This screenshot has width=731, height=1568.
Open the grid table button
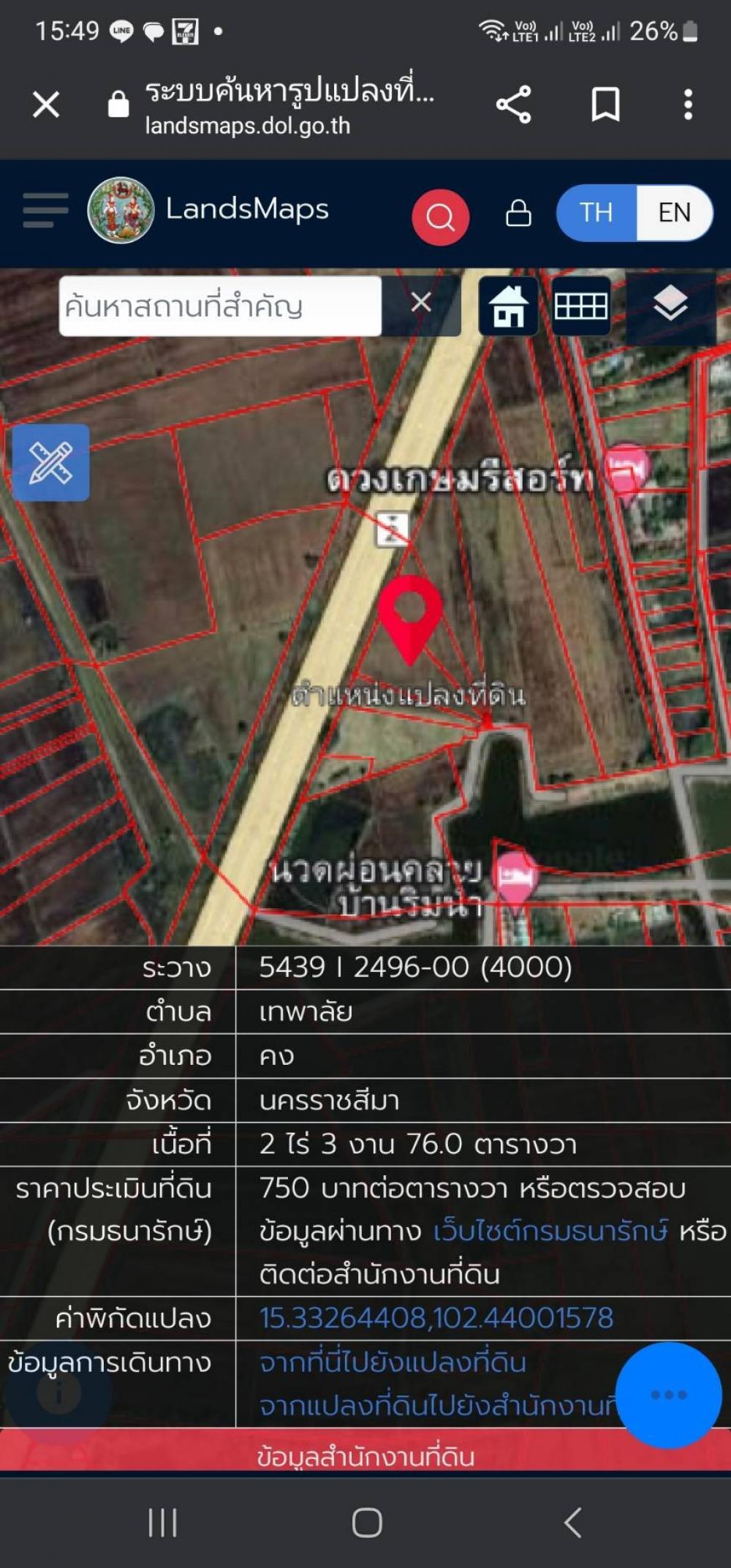(581, 306)
